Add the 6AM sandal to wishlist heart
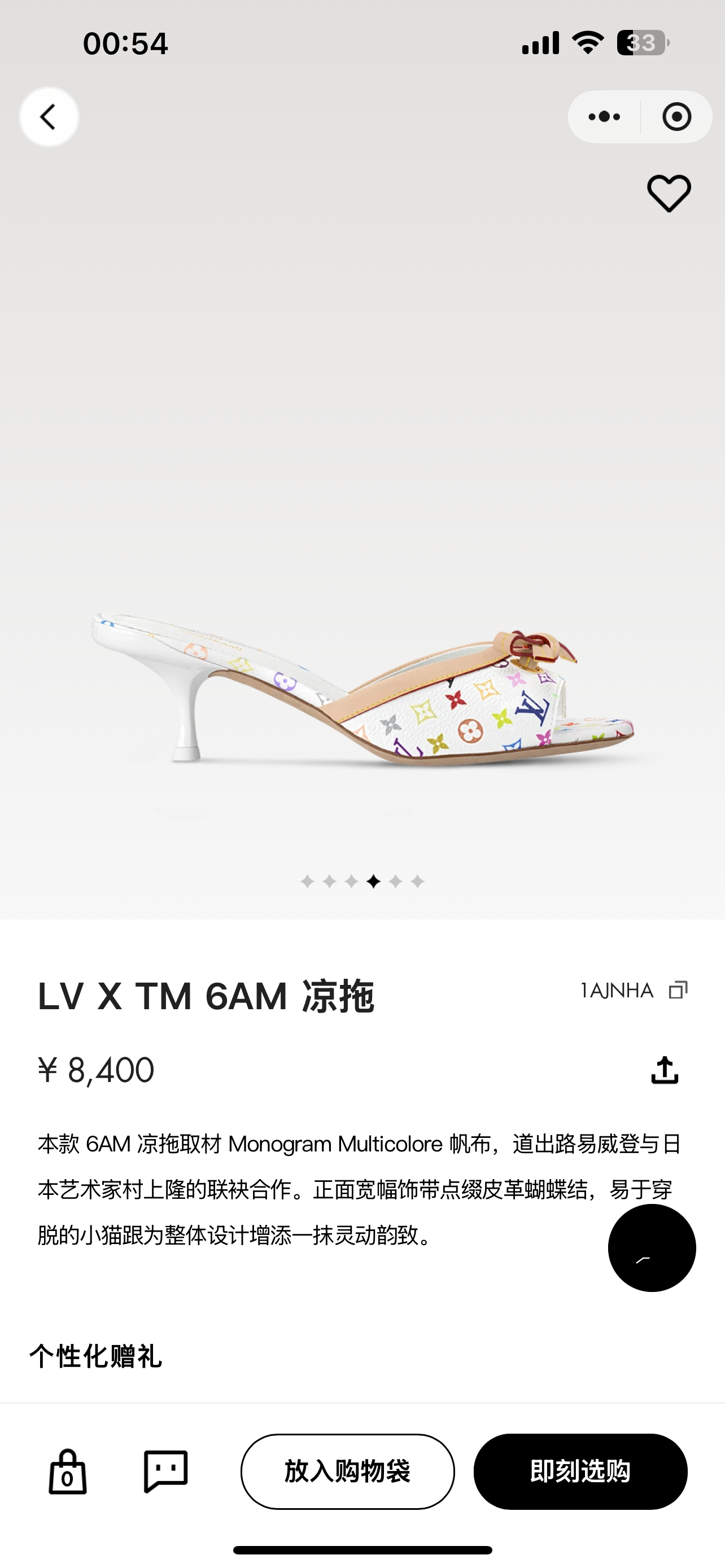 [x=669, y=193]
